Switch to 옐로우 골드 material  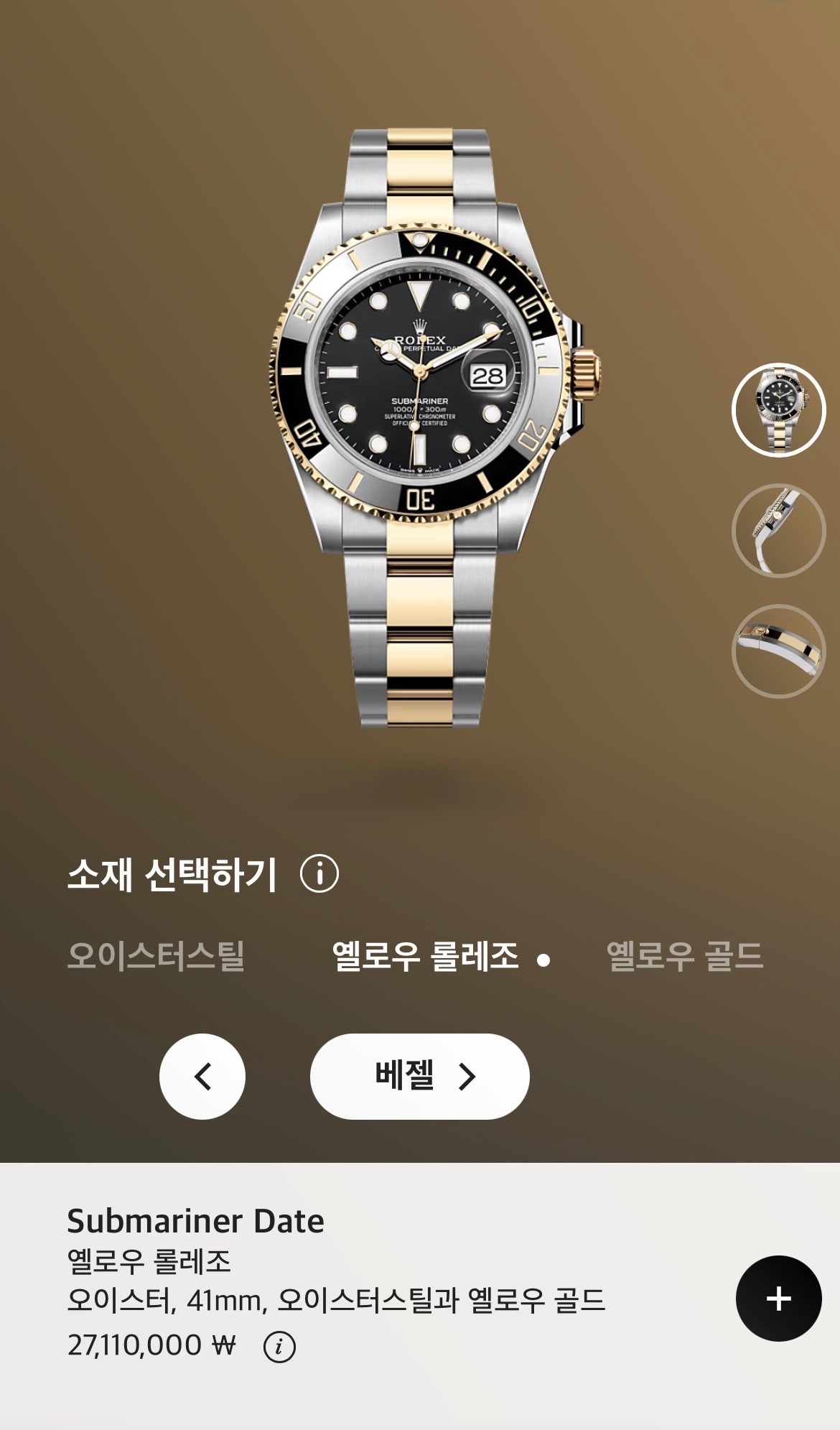click(684, 956)
